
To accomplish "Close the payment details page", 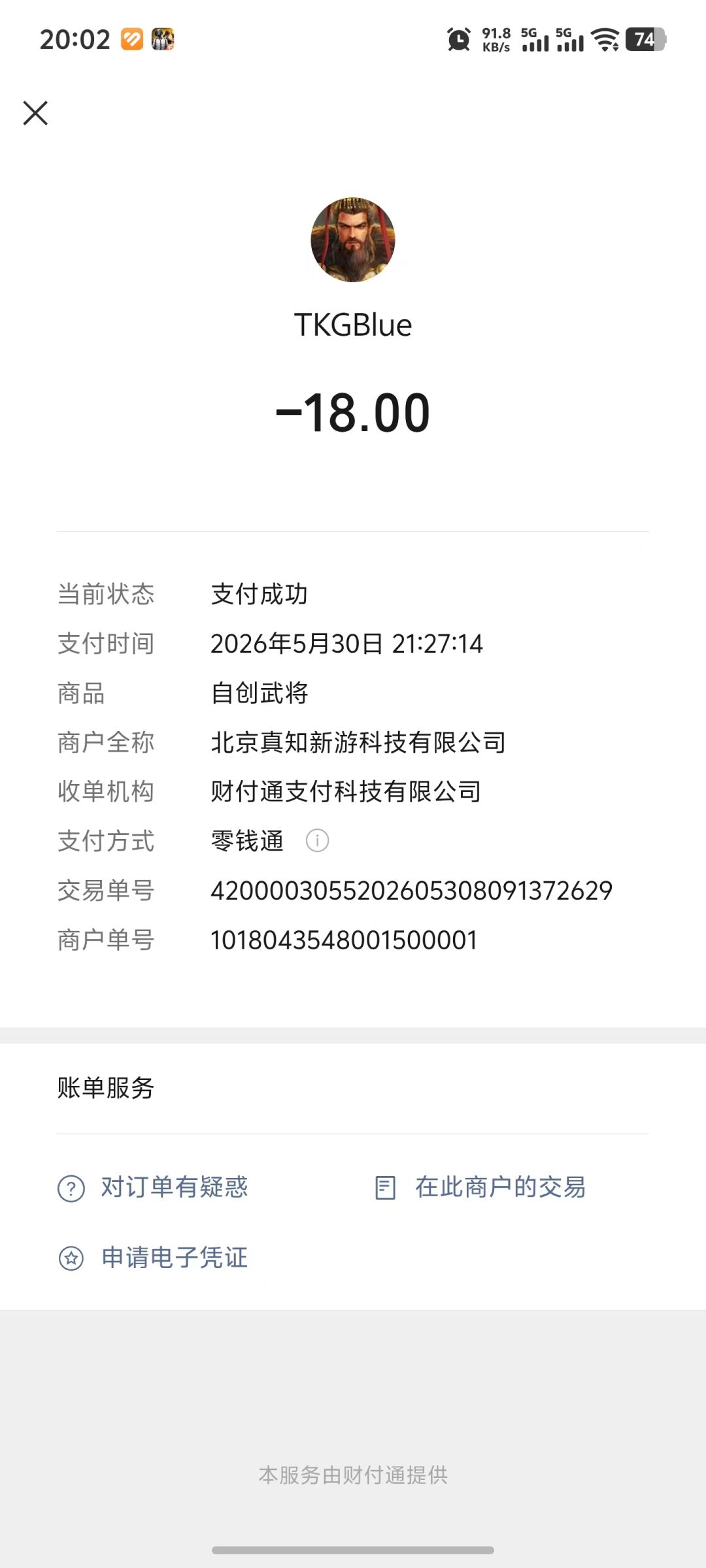I will click(x=35, y=113).
